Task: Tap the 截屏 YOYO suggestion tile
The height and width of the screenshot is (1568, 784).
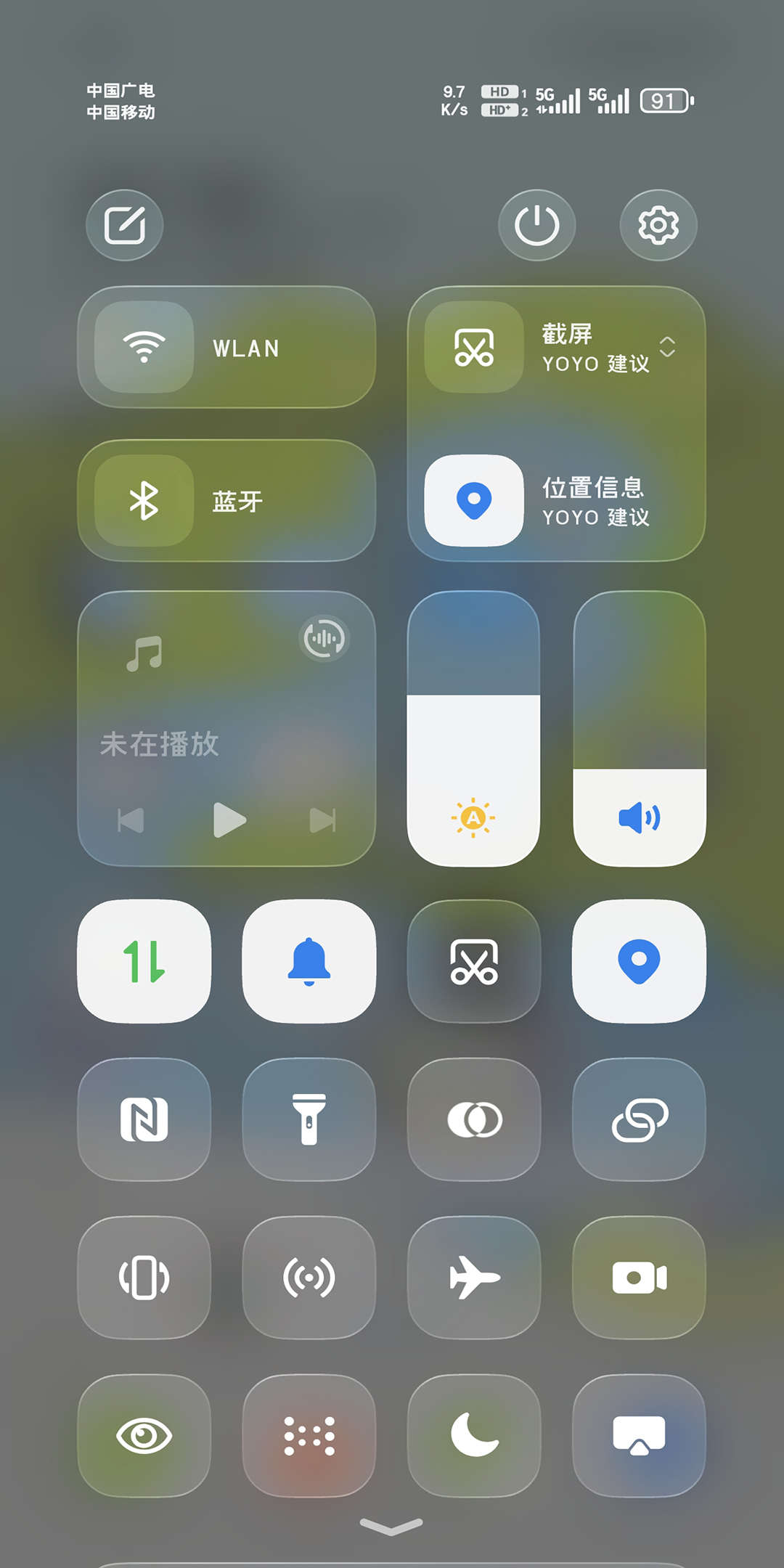Action: (x=474, y=348)
